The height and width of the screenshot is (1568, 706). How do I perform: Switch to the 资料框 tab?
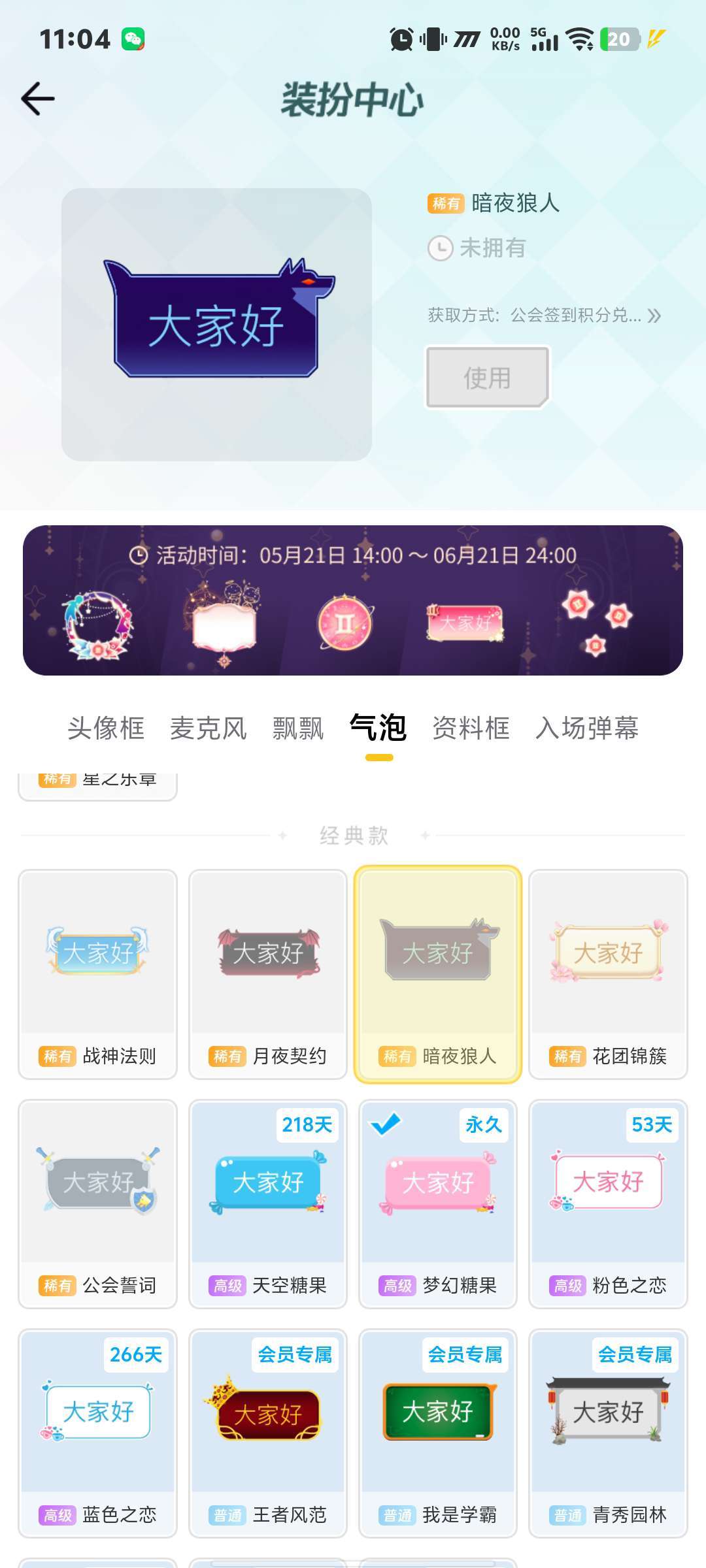[x=471, y=728]
